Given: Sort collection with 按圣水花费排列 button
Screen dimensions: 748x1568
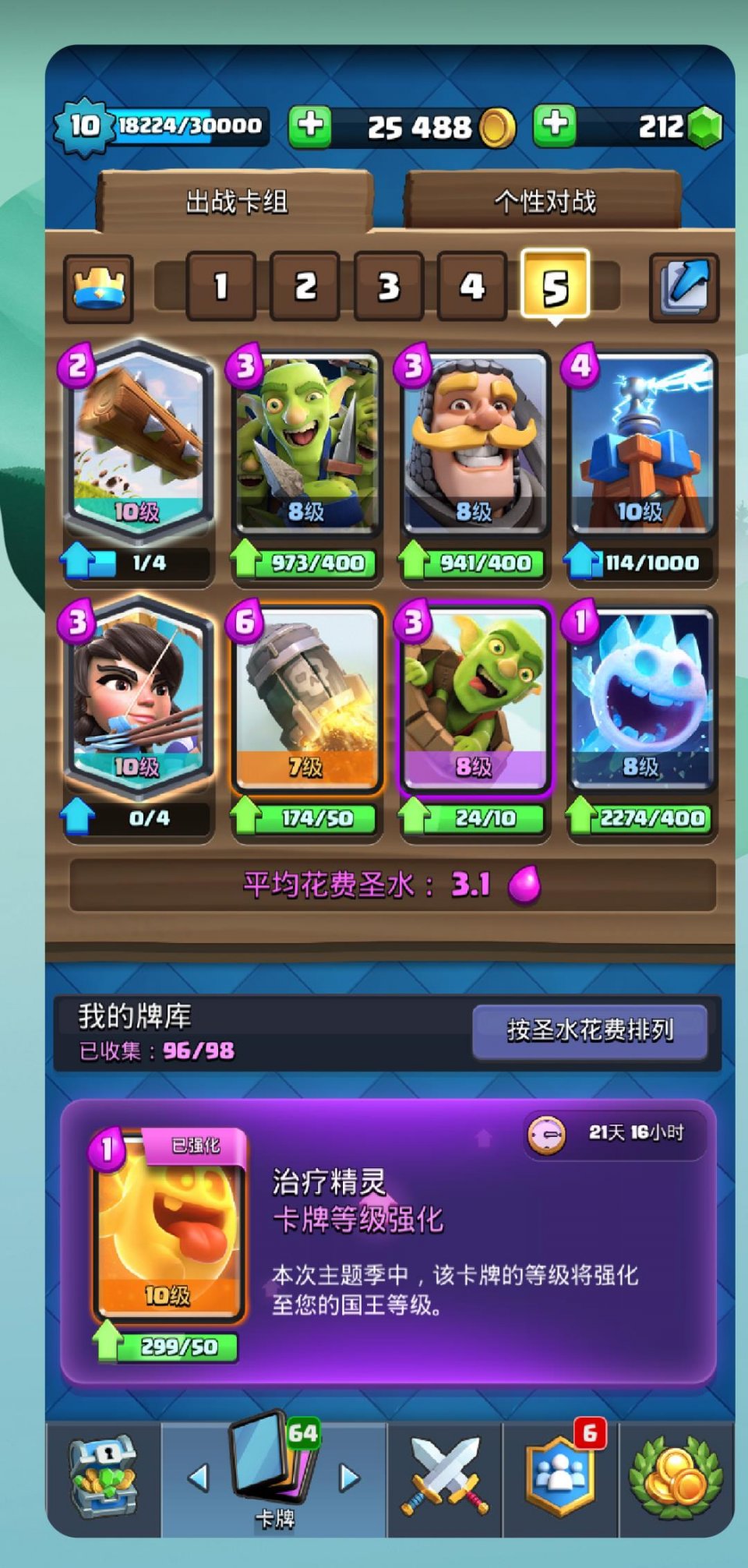Looking at the screenshot, I should point(590,1030).
